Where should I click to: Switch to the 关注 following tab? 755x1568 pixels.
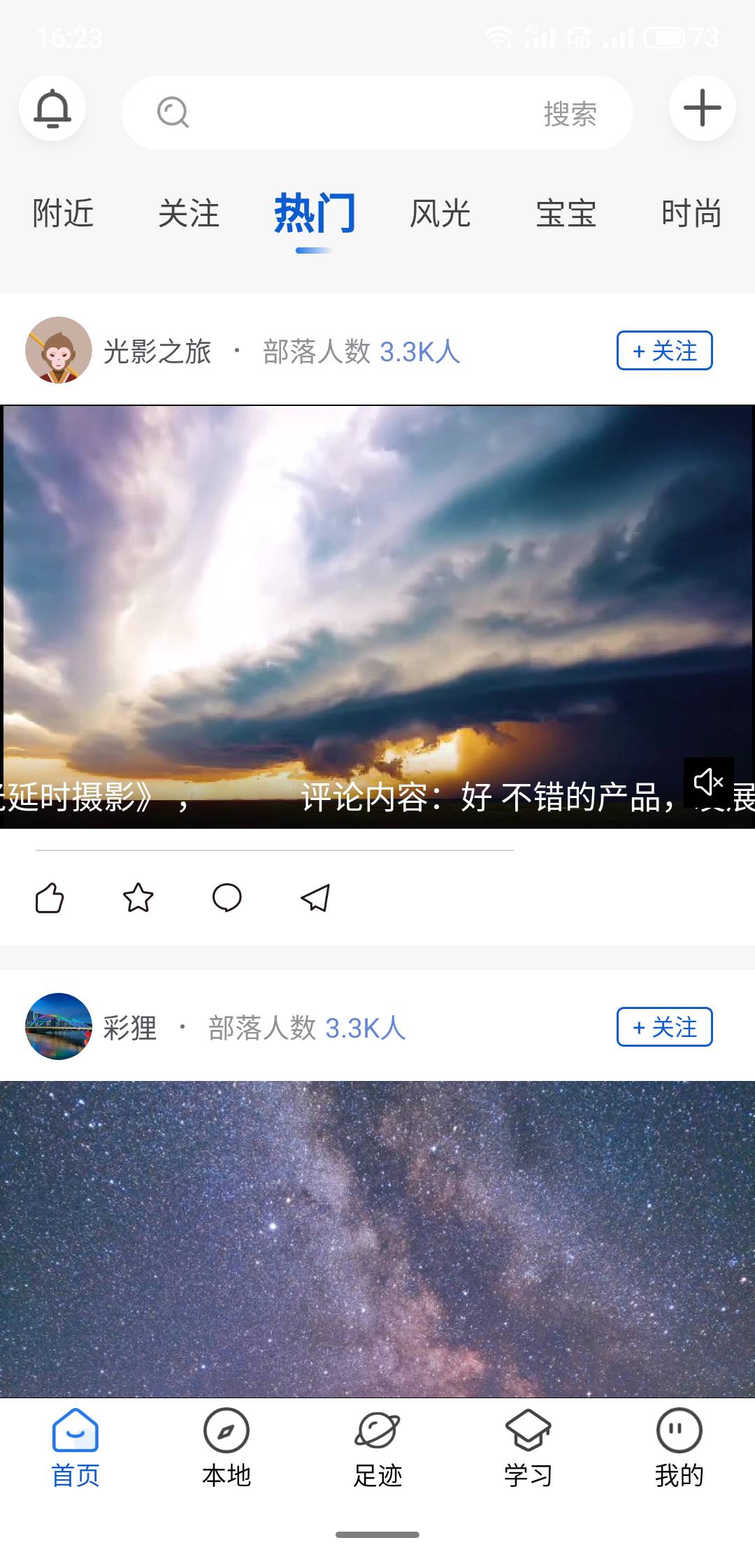[x=189, y=213]
